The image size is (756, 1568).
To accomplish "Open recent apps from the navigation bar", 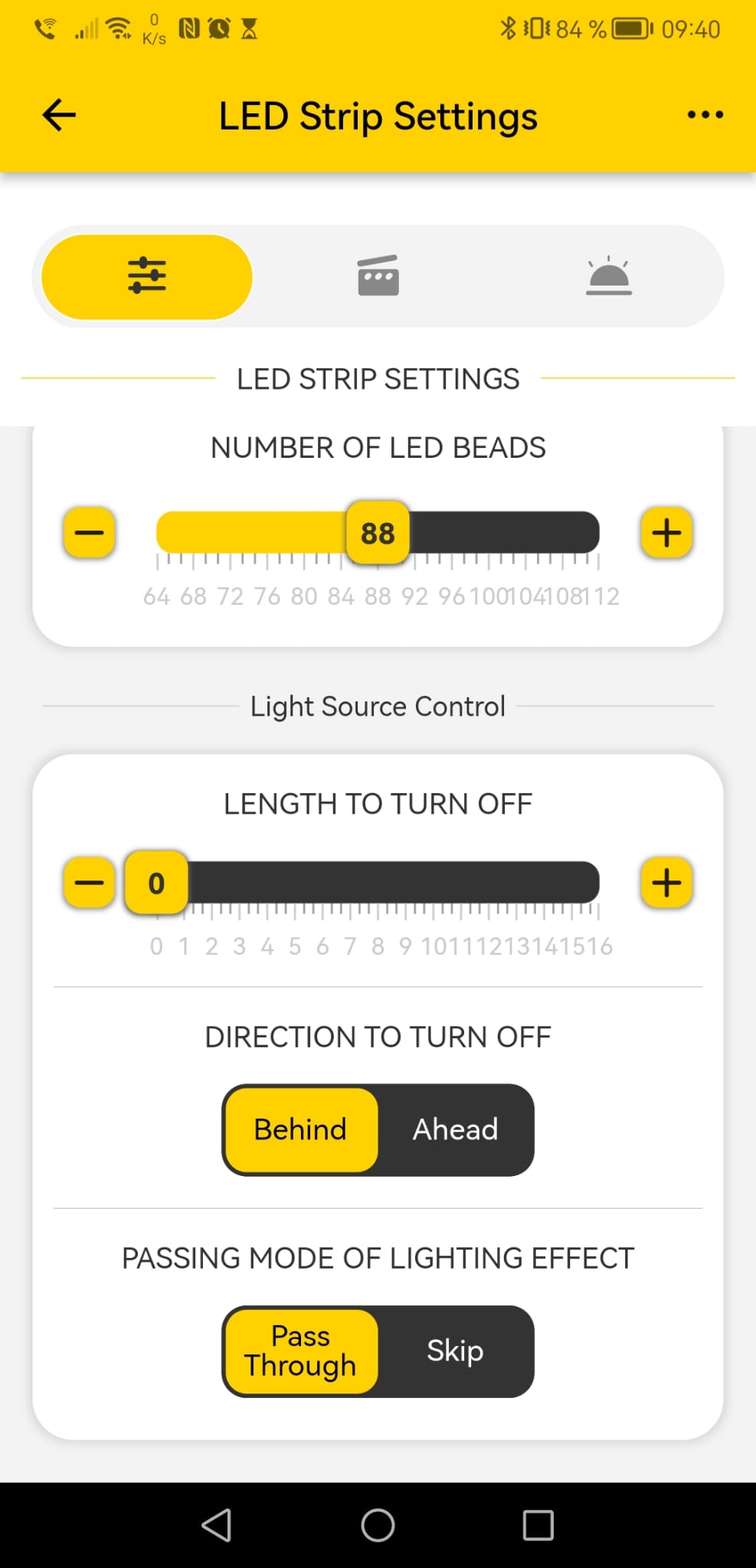I will point(538,1525).
